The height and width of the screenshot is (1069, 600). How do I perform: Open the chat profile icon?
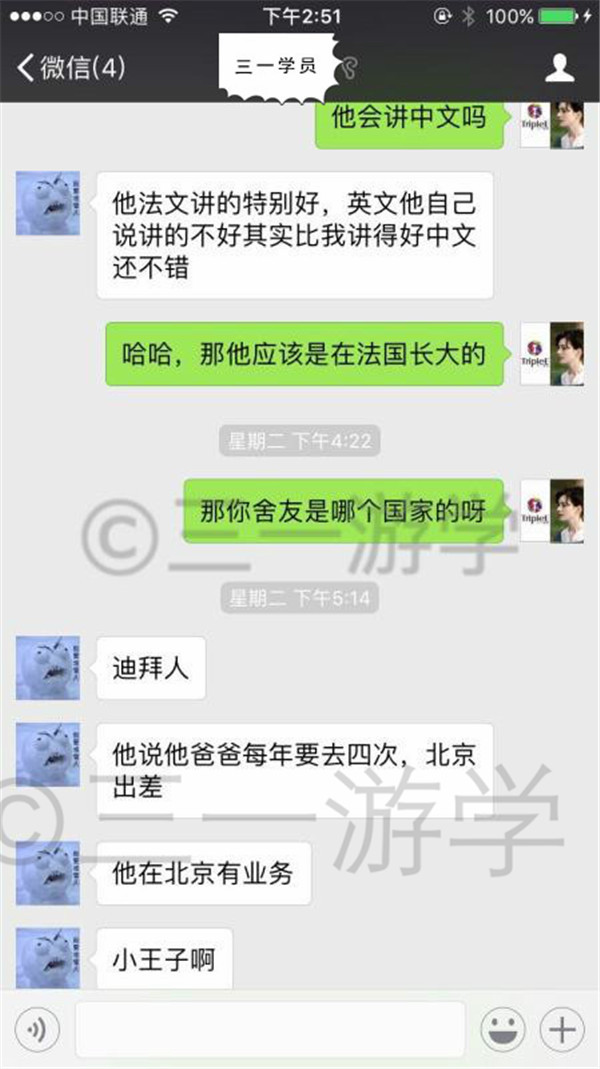[560, 67]
